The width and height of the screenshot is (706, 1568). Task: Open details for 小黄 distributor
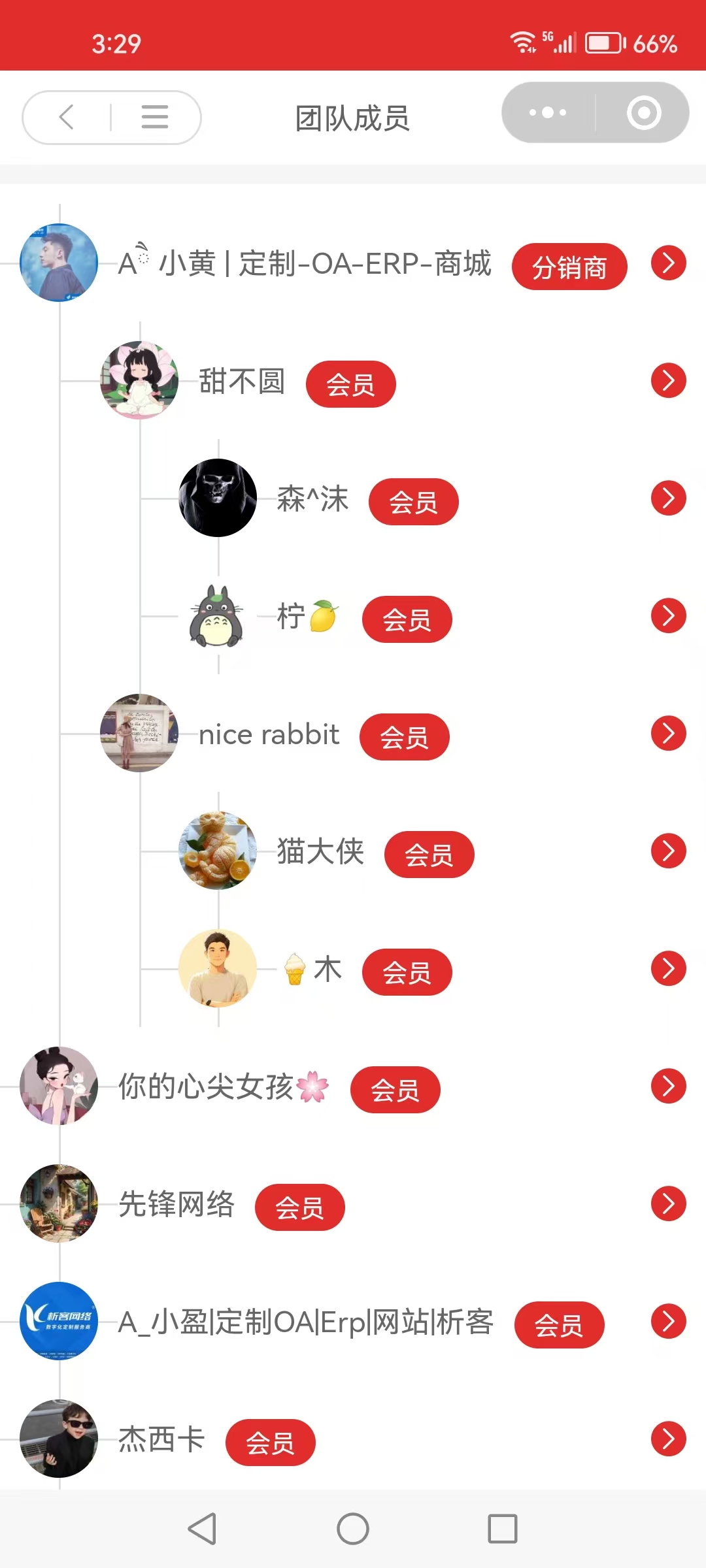(668, 263)
